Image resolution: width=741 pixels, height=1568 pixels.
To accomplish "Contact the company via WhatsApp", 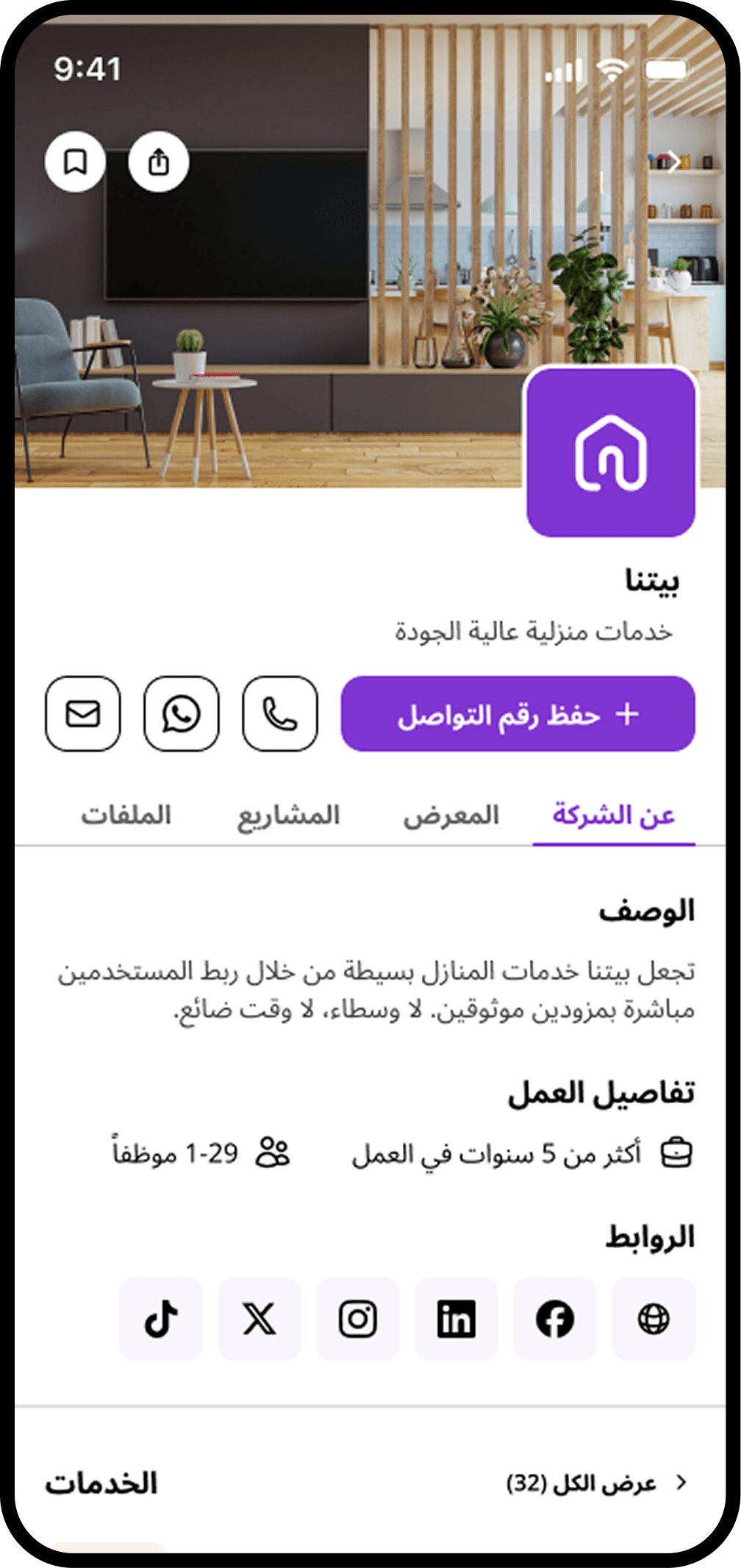I will pos(182,714).
